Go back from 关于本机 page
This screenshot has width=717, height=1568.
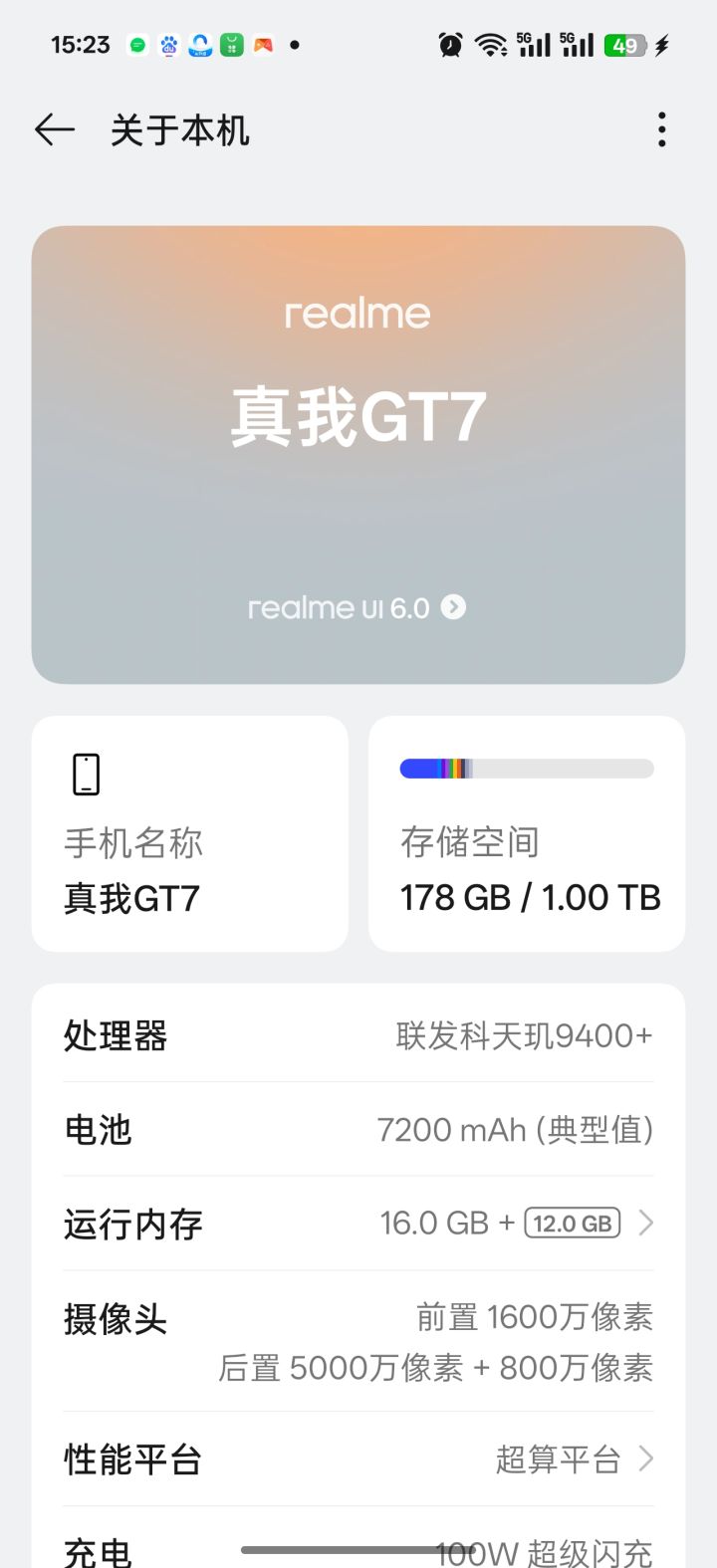coord(55,130)
